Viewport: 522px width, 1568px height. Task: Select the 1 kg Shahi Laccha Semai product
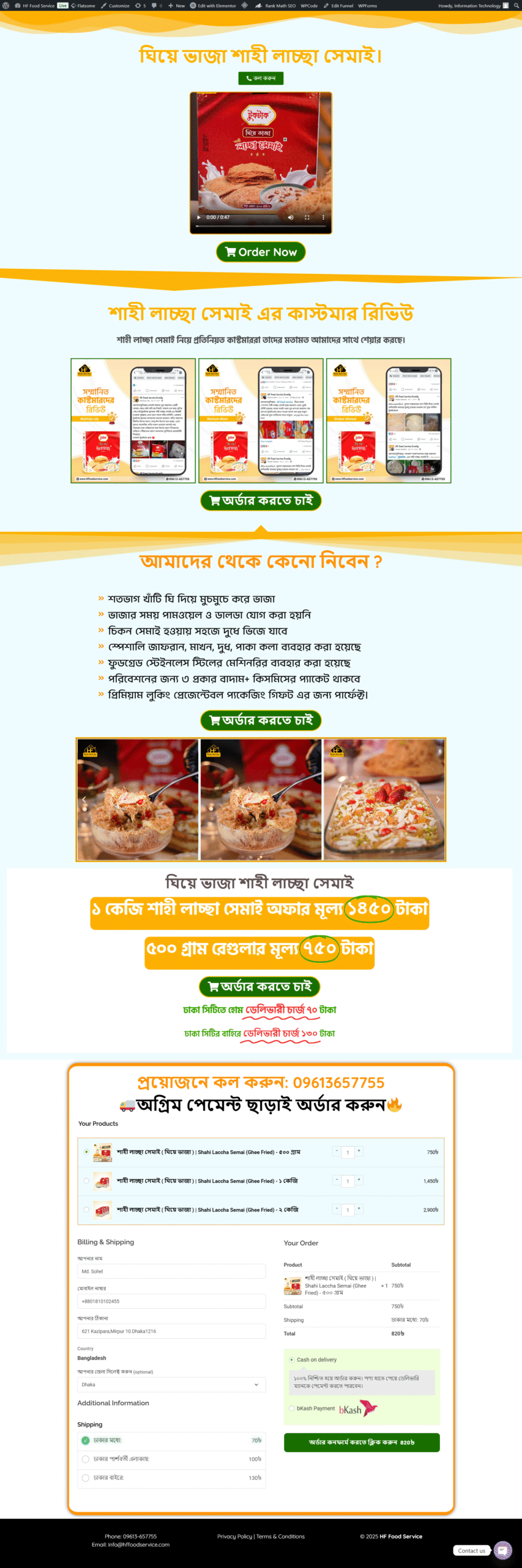(86, 1180)
